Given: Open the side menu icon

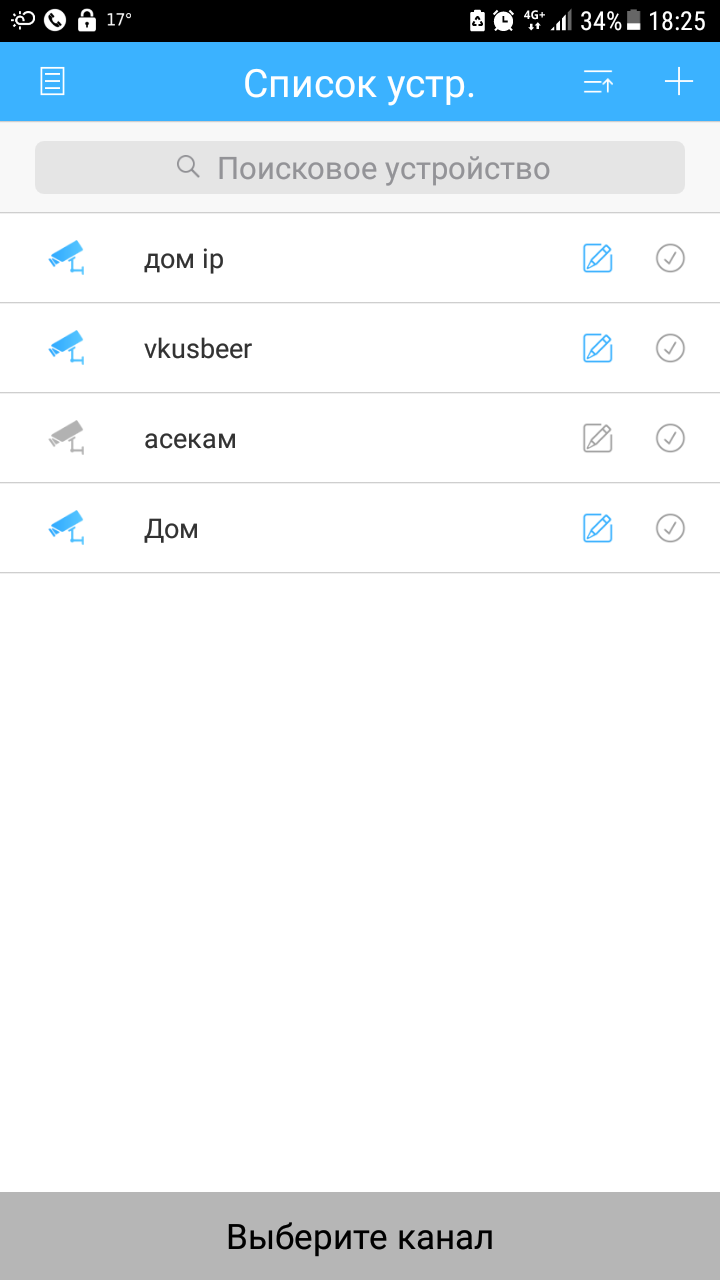Looking at the screenshot, I should click(52, 81).
